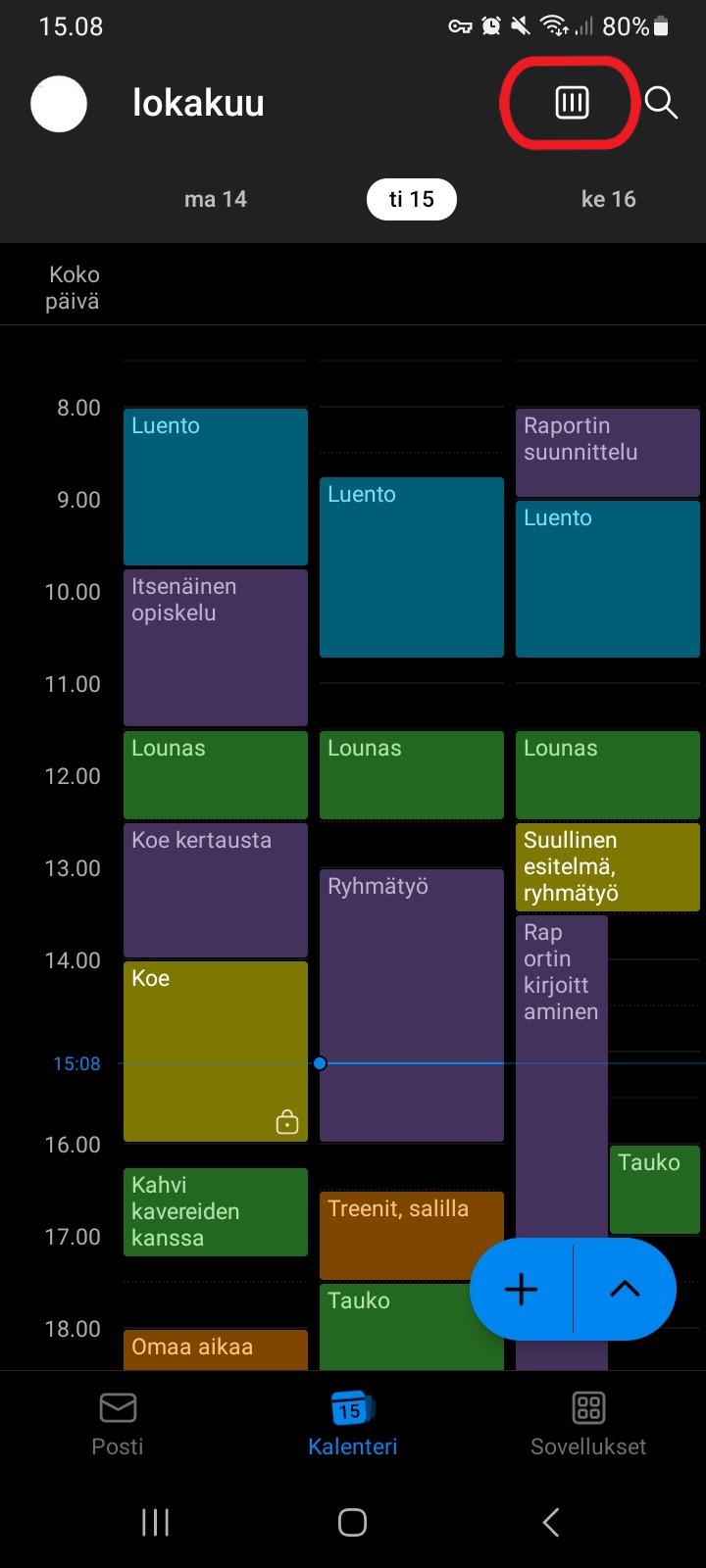Select the day ke 16
706x1568 pixels.
tap(608, 199)
